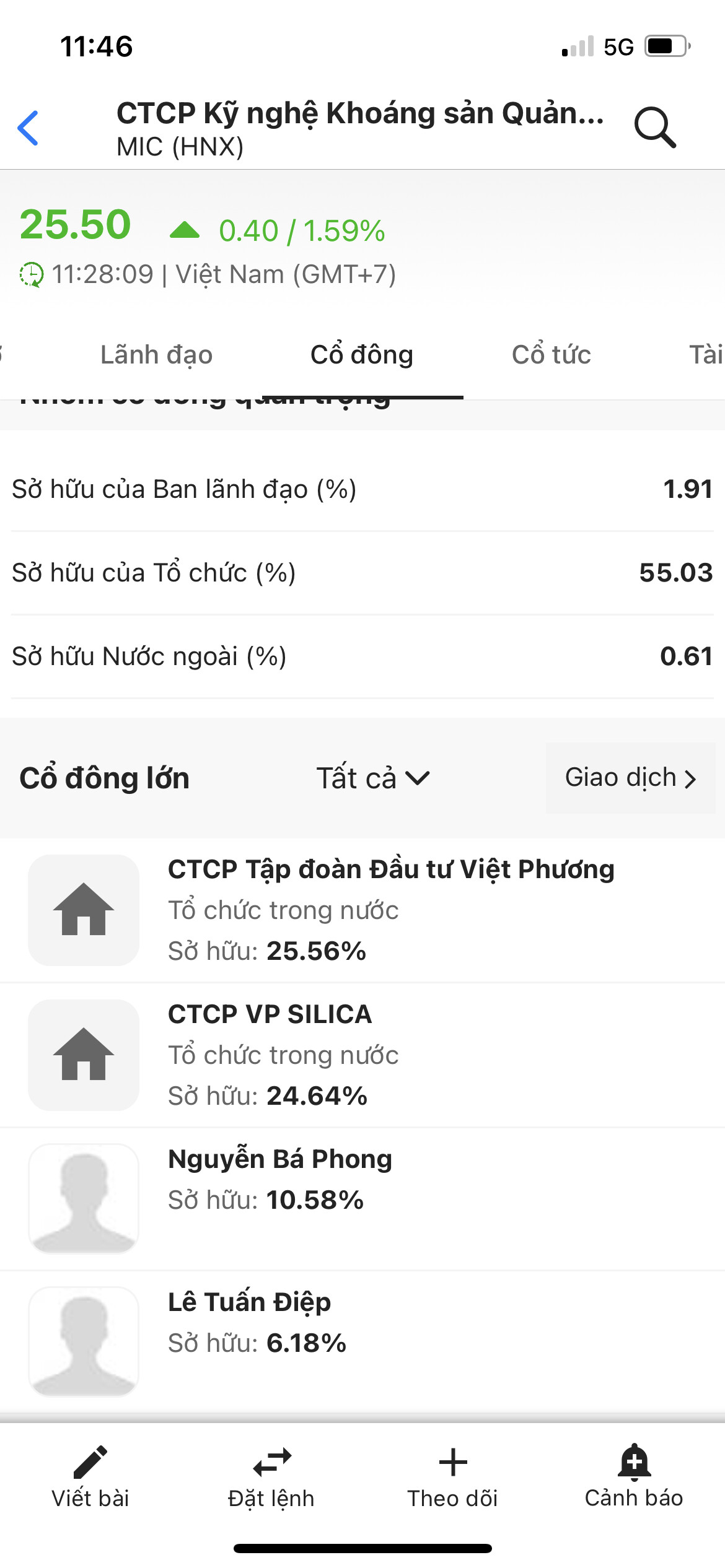This screenshot has height=1568, width=725.
Task: Switch to the Cổ tức tab
Action: click(551, 355)
